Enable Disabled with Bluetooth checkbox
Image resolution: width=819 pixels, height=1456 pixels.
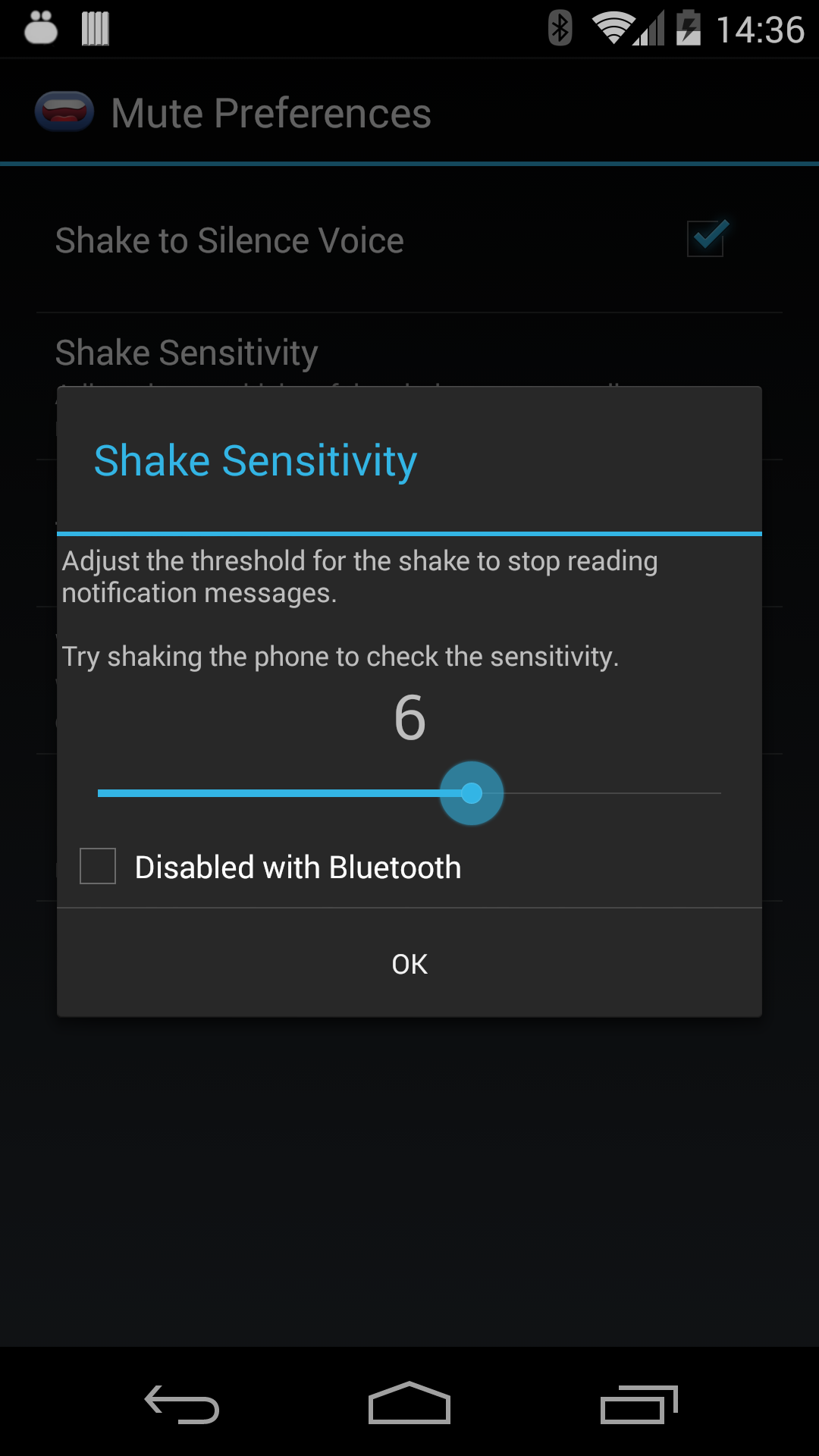click(x=98, y=866)
